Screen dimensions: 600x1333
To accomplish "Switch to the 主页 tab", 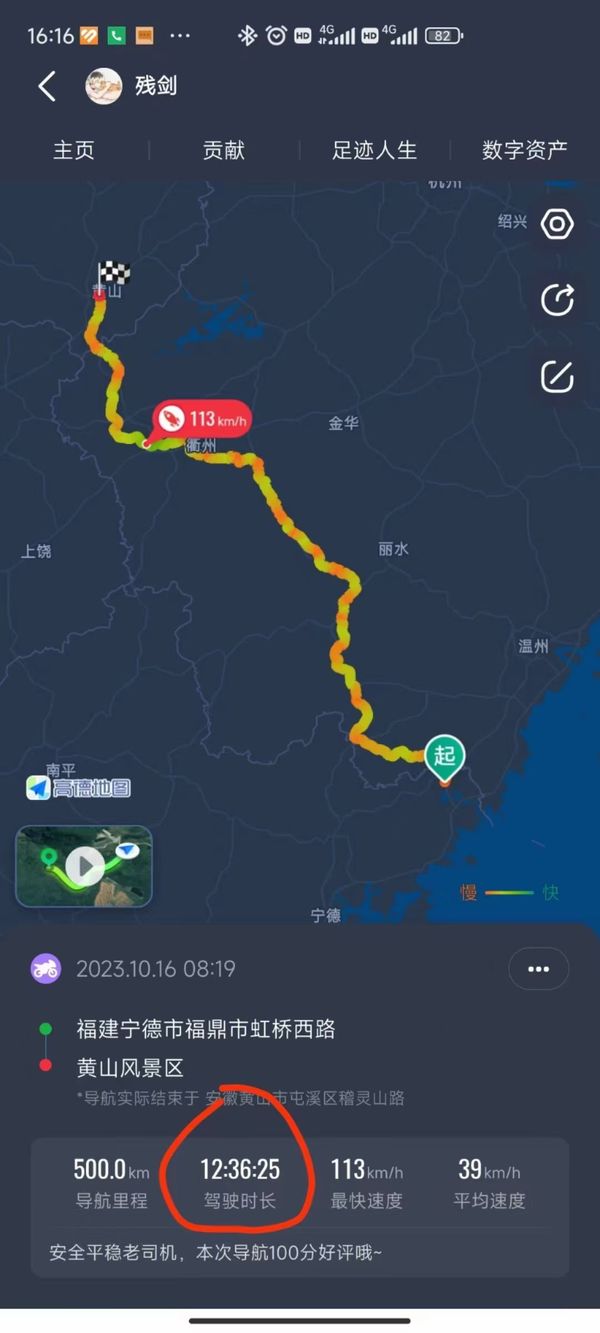I will click(74, 150).
